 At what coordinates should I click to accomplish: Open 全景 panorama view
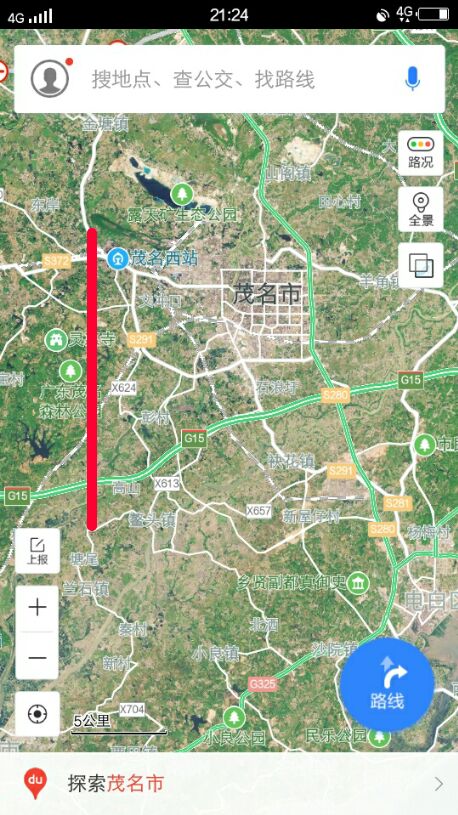(x=421, y=209)
